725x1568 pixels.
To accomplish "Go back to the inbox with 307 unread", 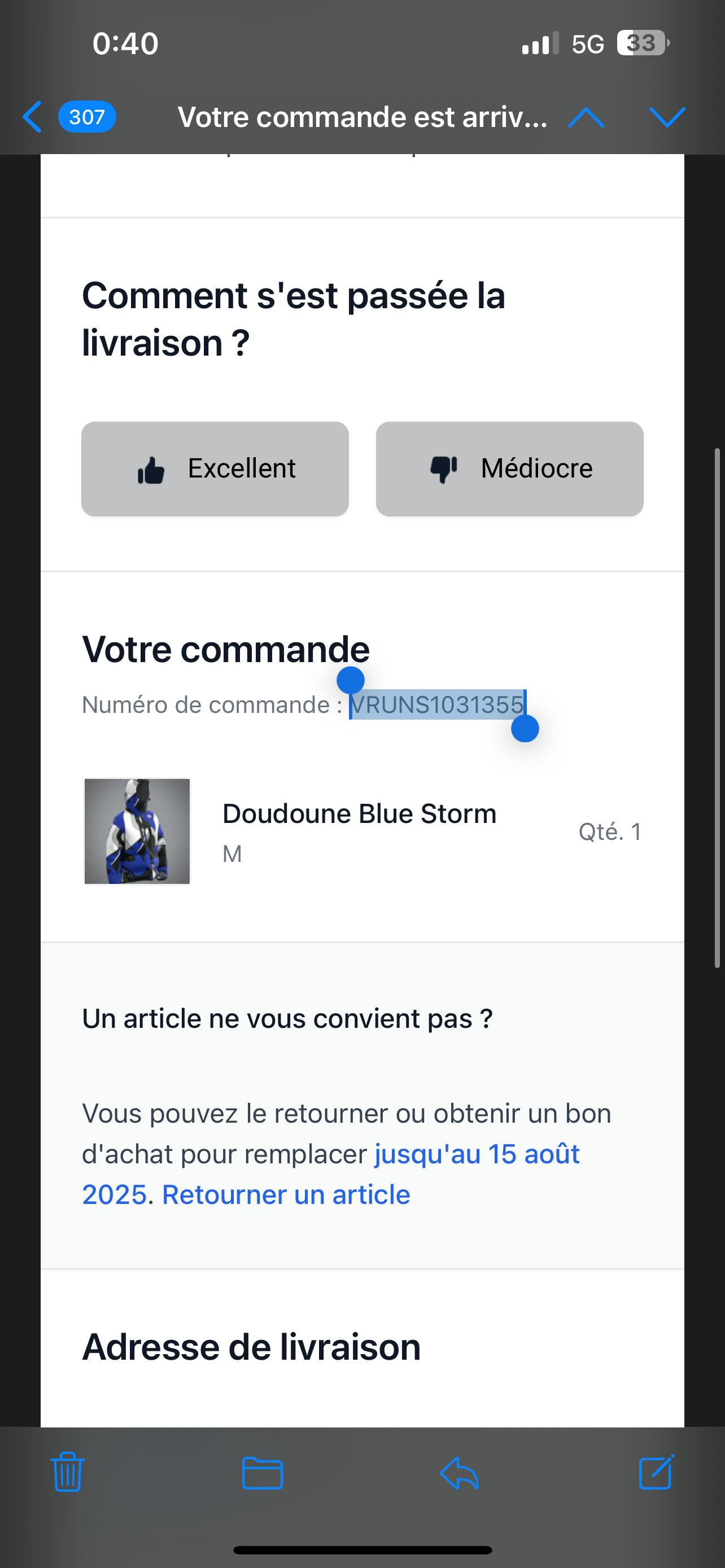I will tap(68, 116).
